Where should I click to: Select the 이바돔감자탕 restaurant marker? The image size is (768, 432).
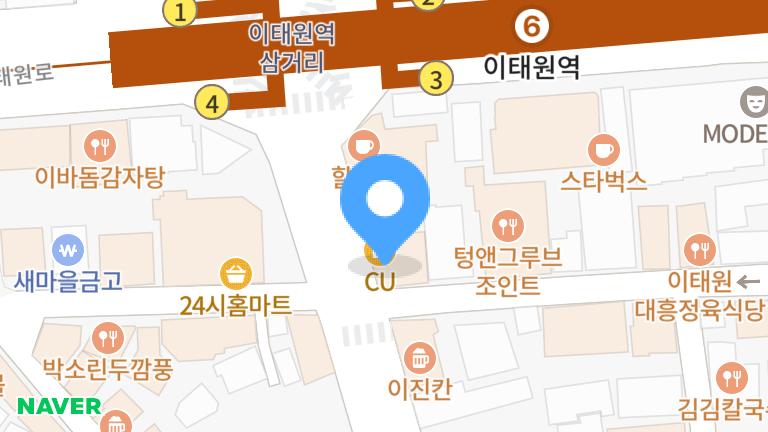tap(99, 147)
